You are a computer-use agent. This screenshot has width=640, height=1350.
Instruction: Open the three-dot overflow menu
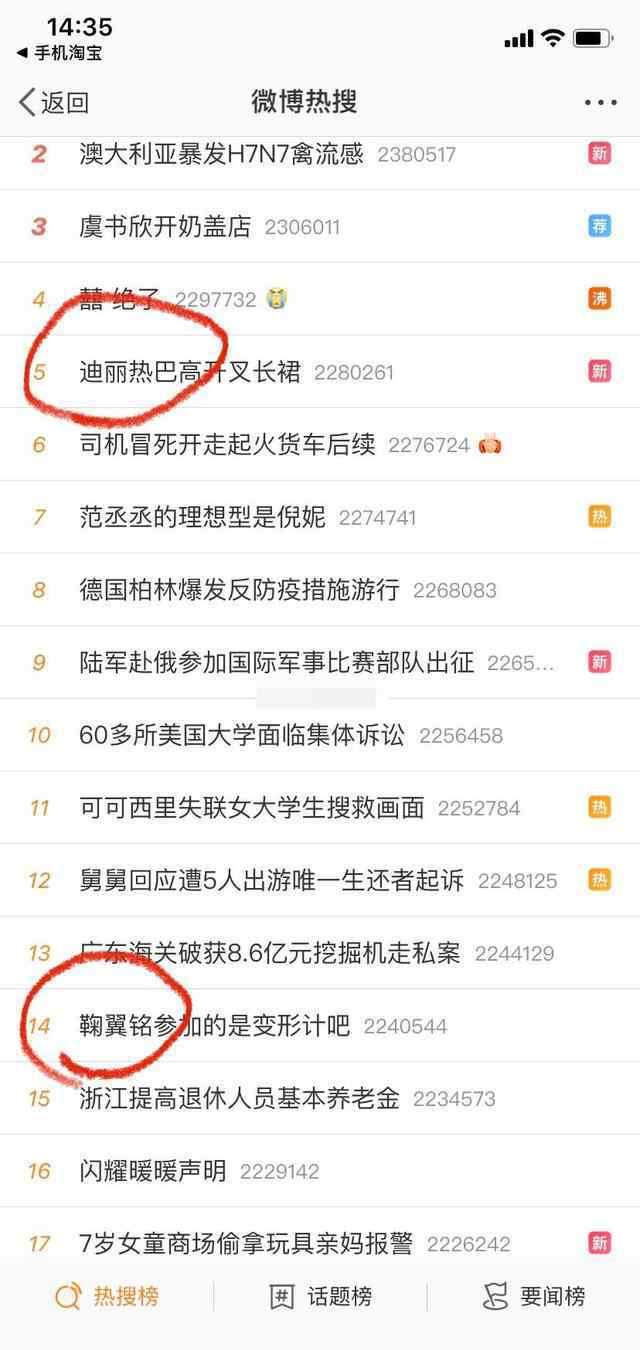point(600,102)
